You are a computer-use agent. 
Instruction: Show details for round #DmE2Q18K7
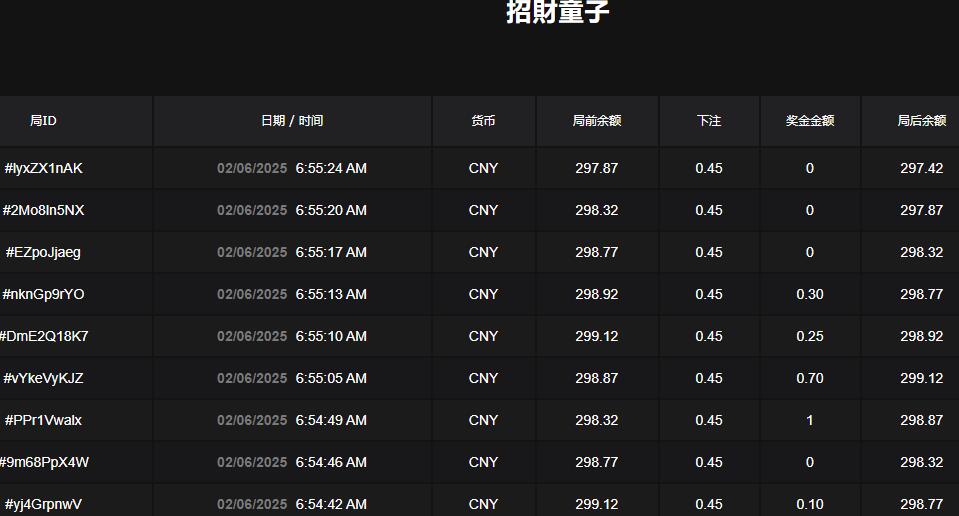(44, 336)
